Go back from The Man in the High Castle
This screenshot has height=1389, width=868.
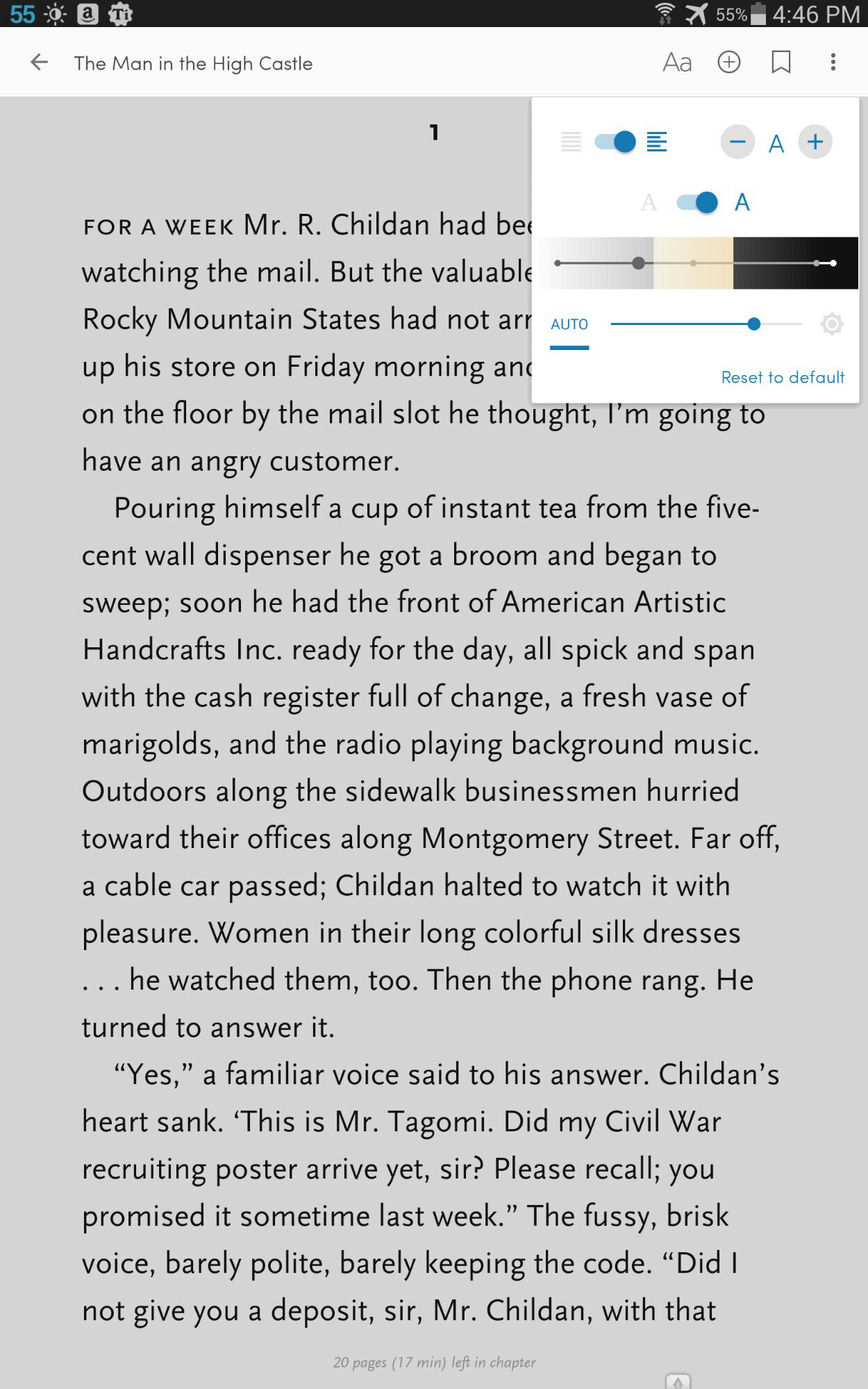pos(40,63)
